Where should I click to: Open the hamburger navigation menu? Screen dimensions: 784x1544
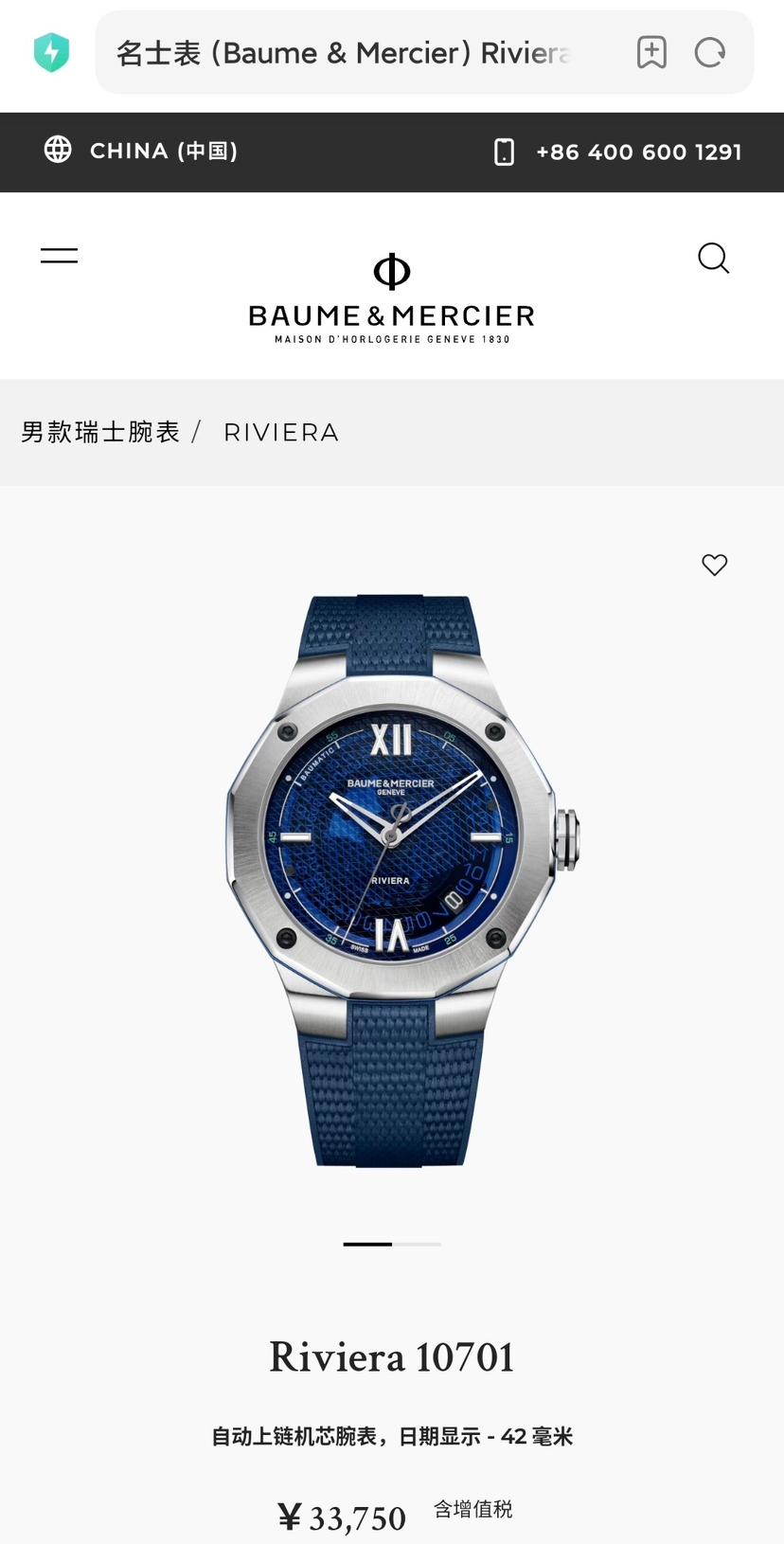[x=59, y=256]
